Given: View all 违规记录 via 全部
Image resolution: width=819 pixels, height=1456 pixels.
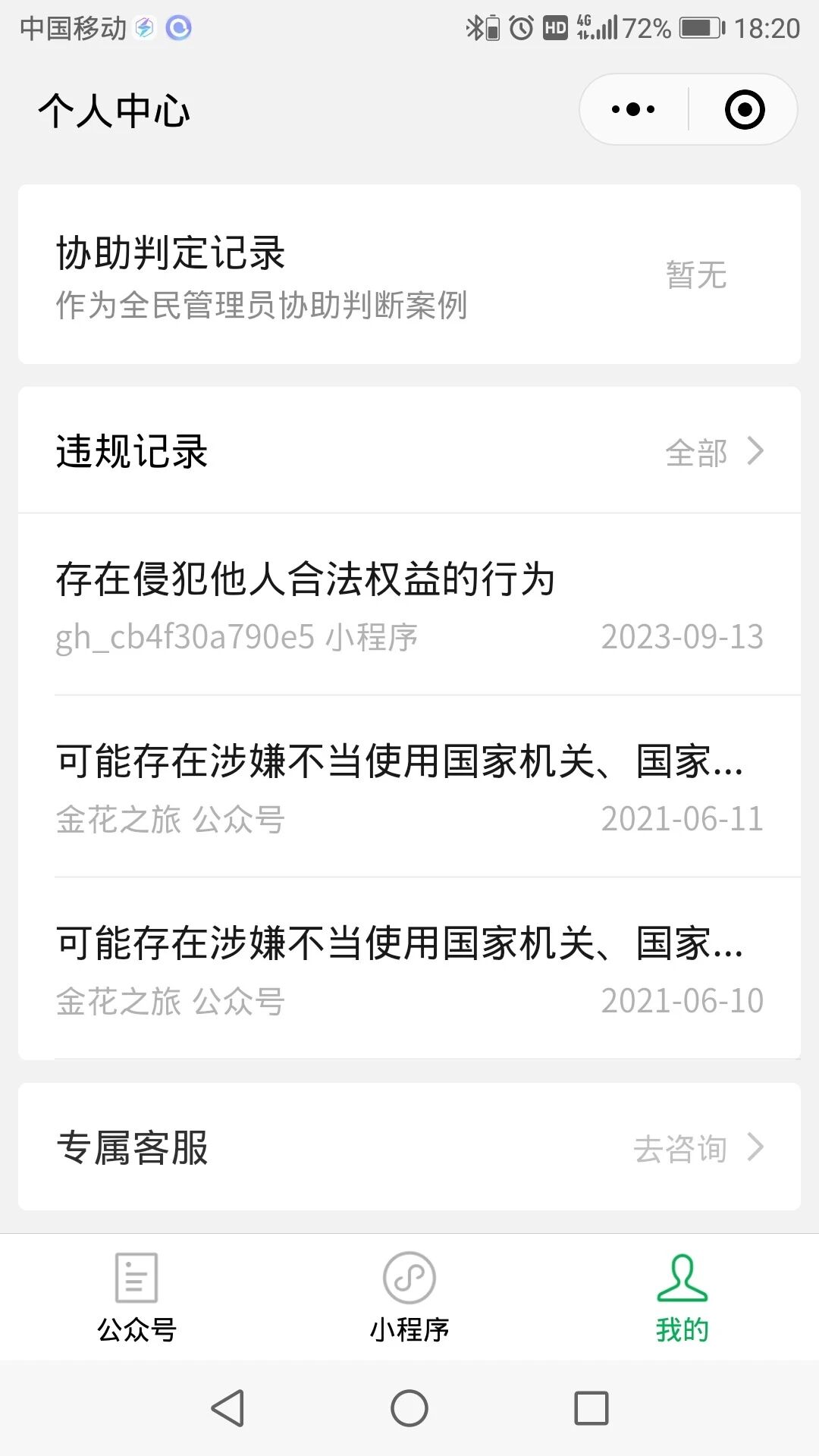Looking at the screenshot, I should click(714, 452).
